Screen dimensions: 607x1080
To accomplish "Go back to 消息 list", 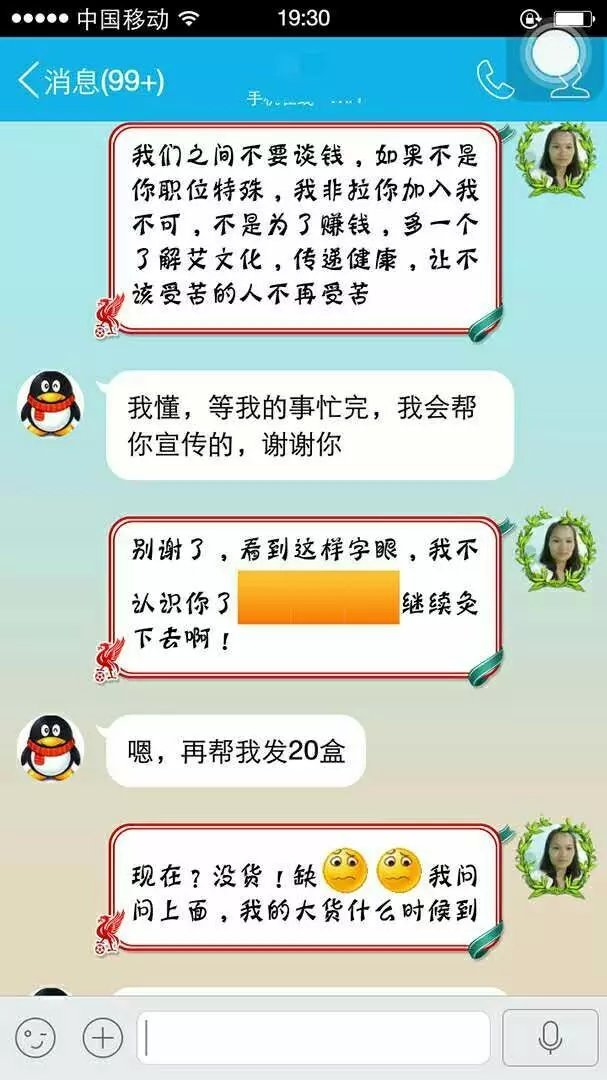I will click(90, 81).
